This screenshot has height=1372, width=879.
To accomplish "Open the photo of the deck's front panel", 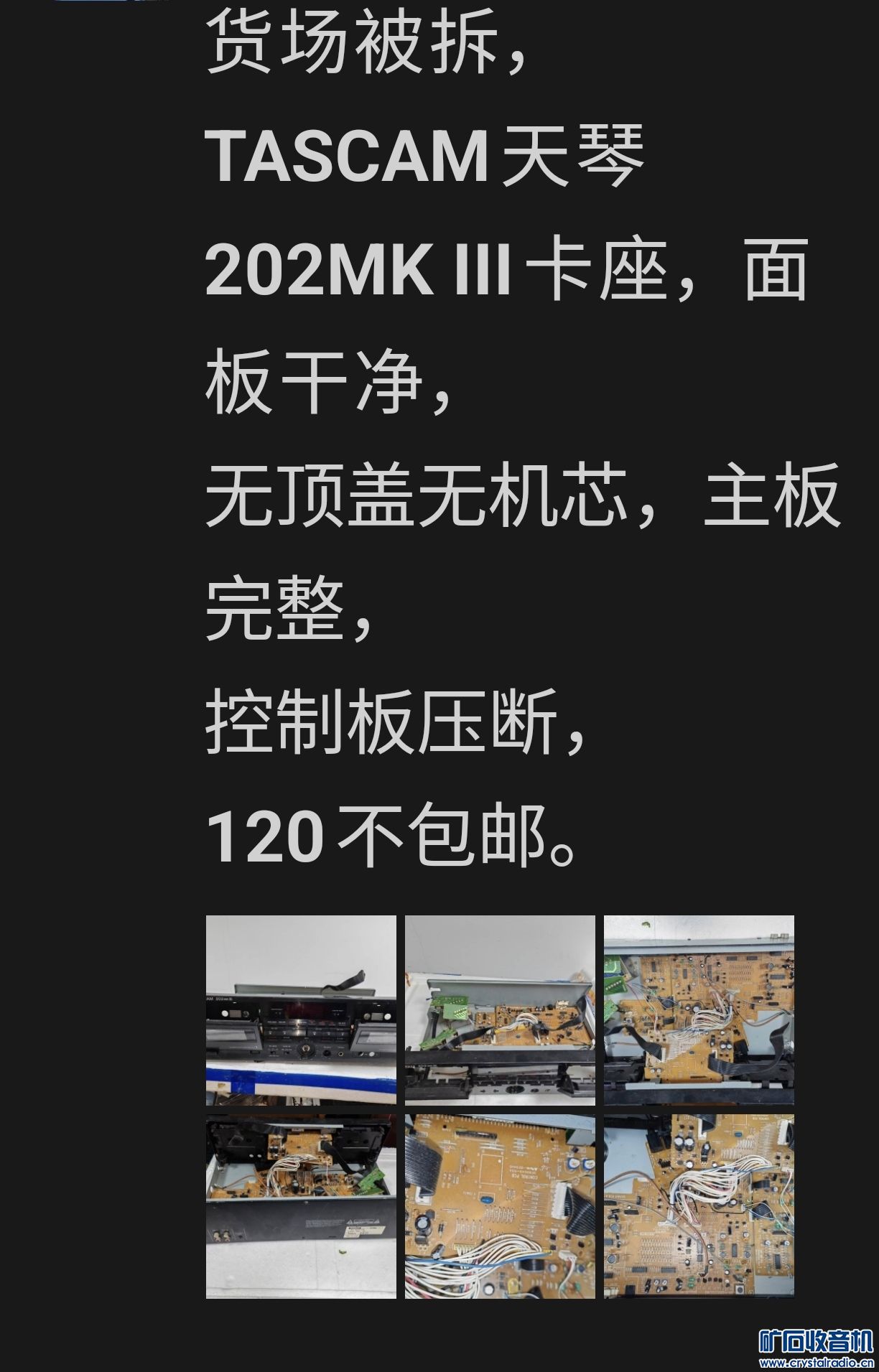I will pyautogui.click(x=300, y=1009).
